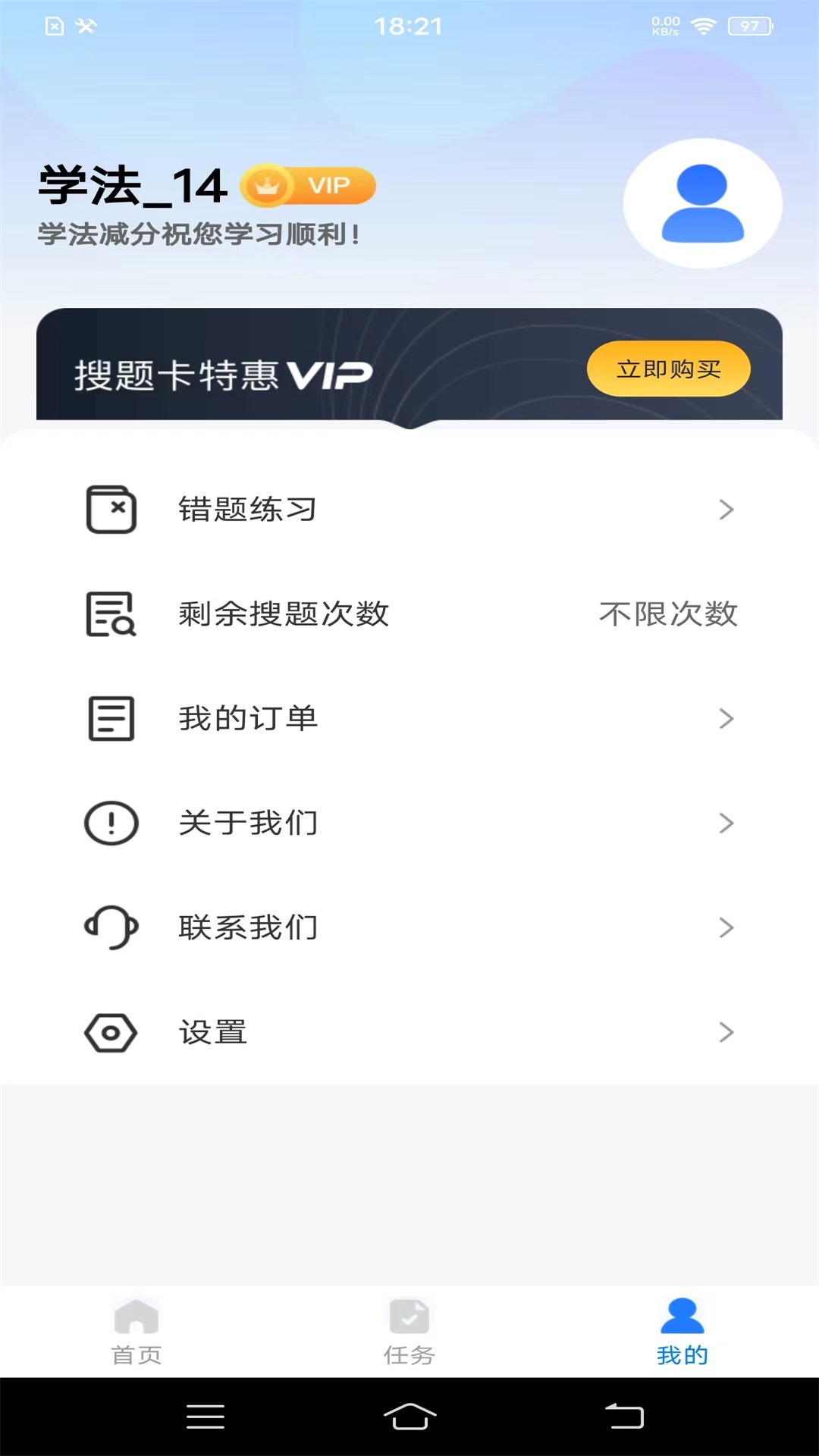Select the 错题练习 (wrong question practice) icon

coord(111,510)
